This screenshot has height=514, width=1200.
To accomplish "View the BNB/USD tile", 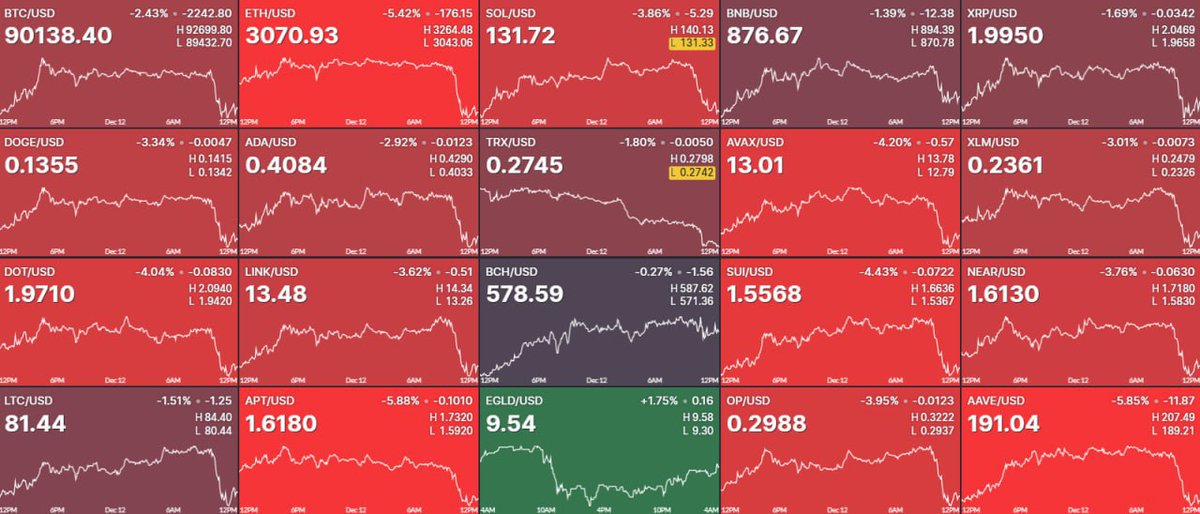I will [839, 62].
